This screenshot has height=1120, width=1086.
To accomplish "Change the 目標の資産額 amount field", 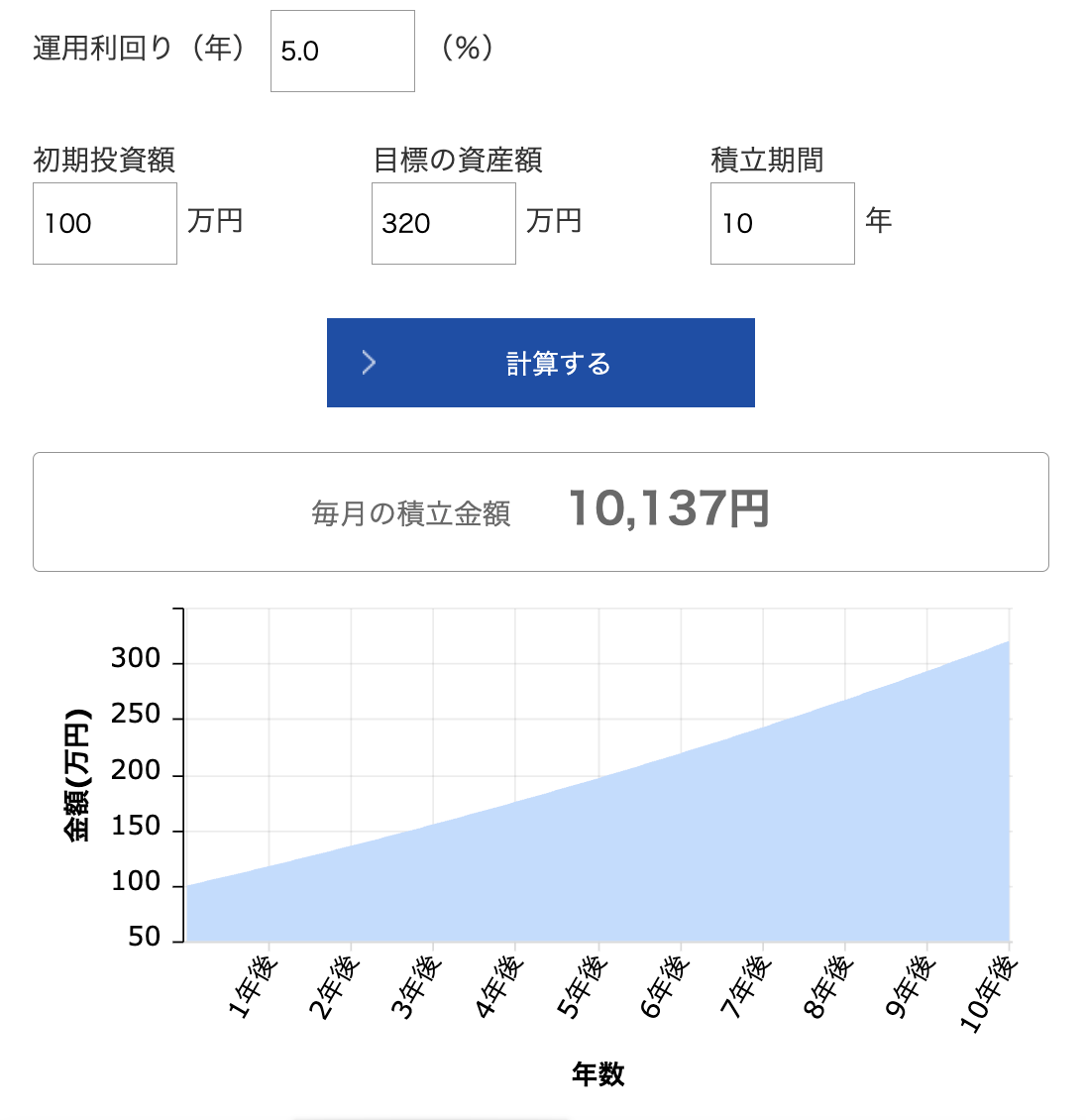I will pos(443,224).
